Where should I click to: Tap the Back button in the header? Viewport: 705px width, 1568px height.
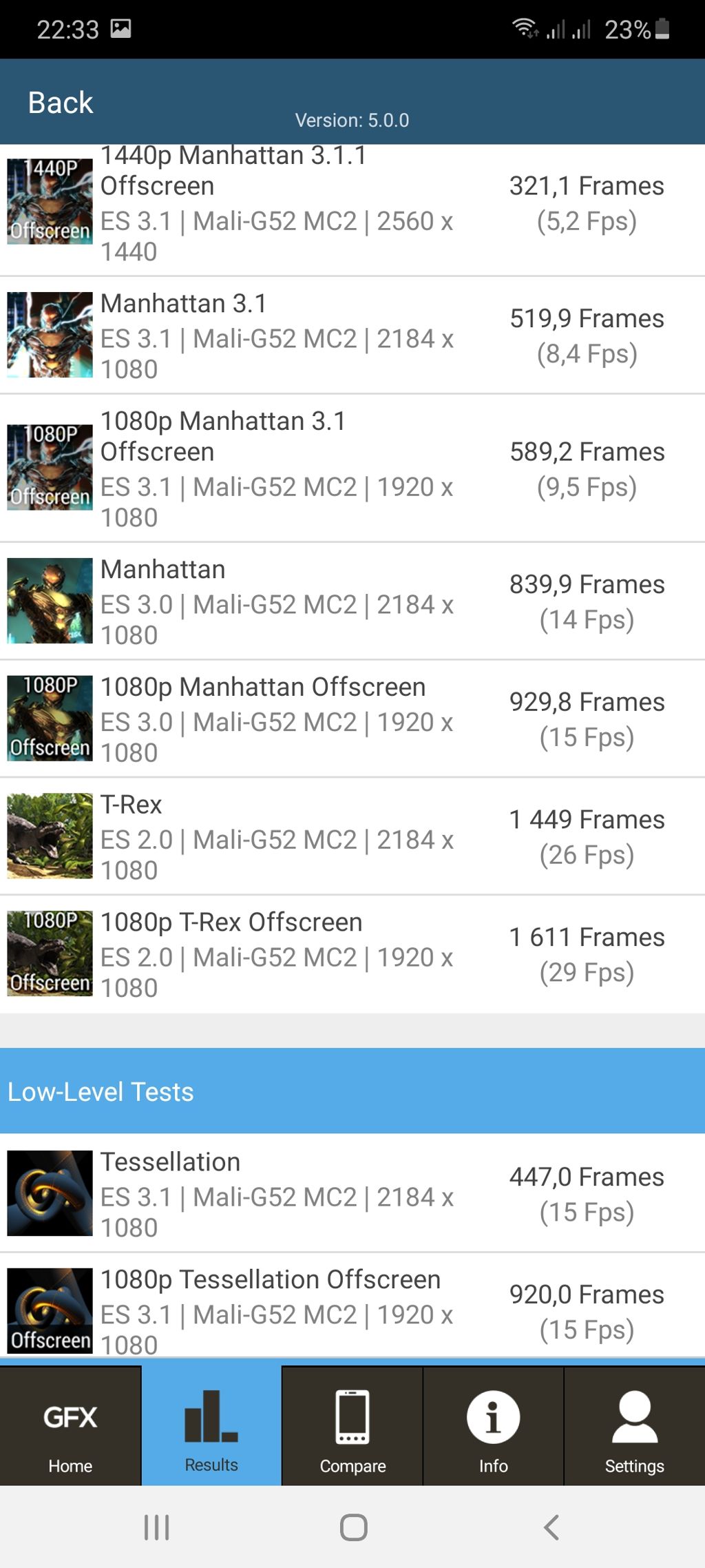[61, 103]
